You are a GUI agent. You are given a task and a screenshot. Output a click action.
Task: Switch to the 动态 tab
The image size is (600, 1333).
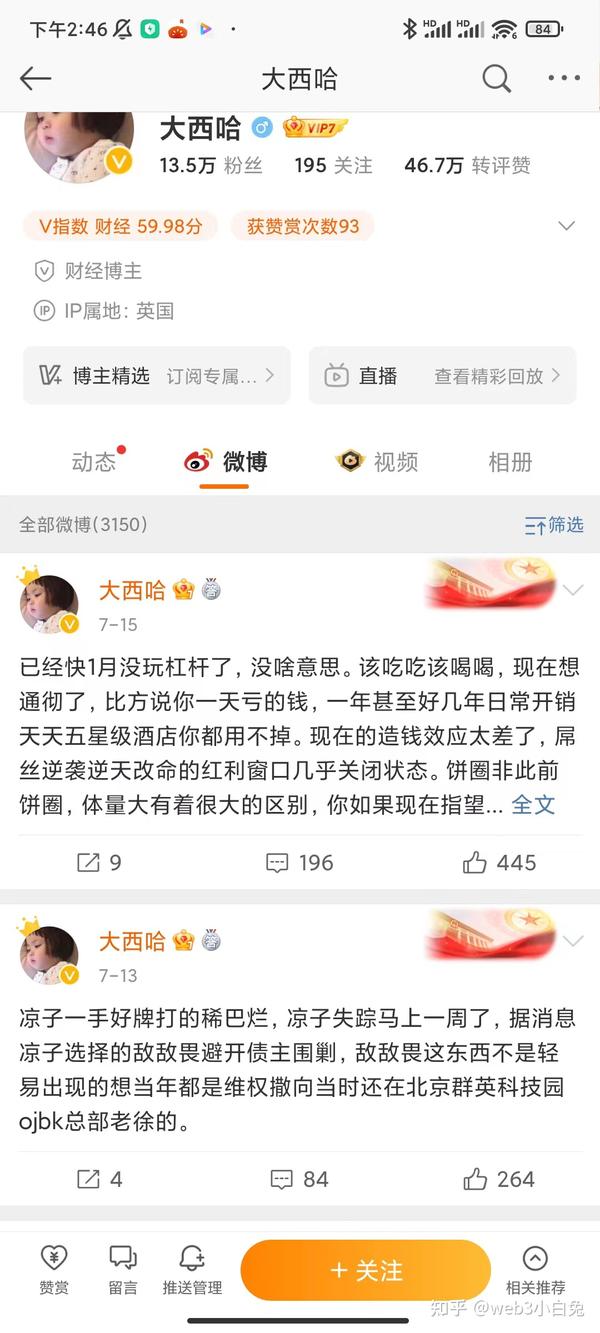click(94, 462)
